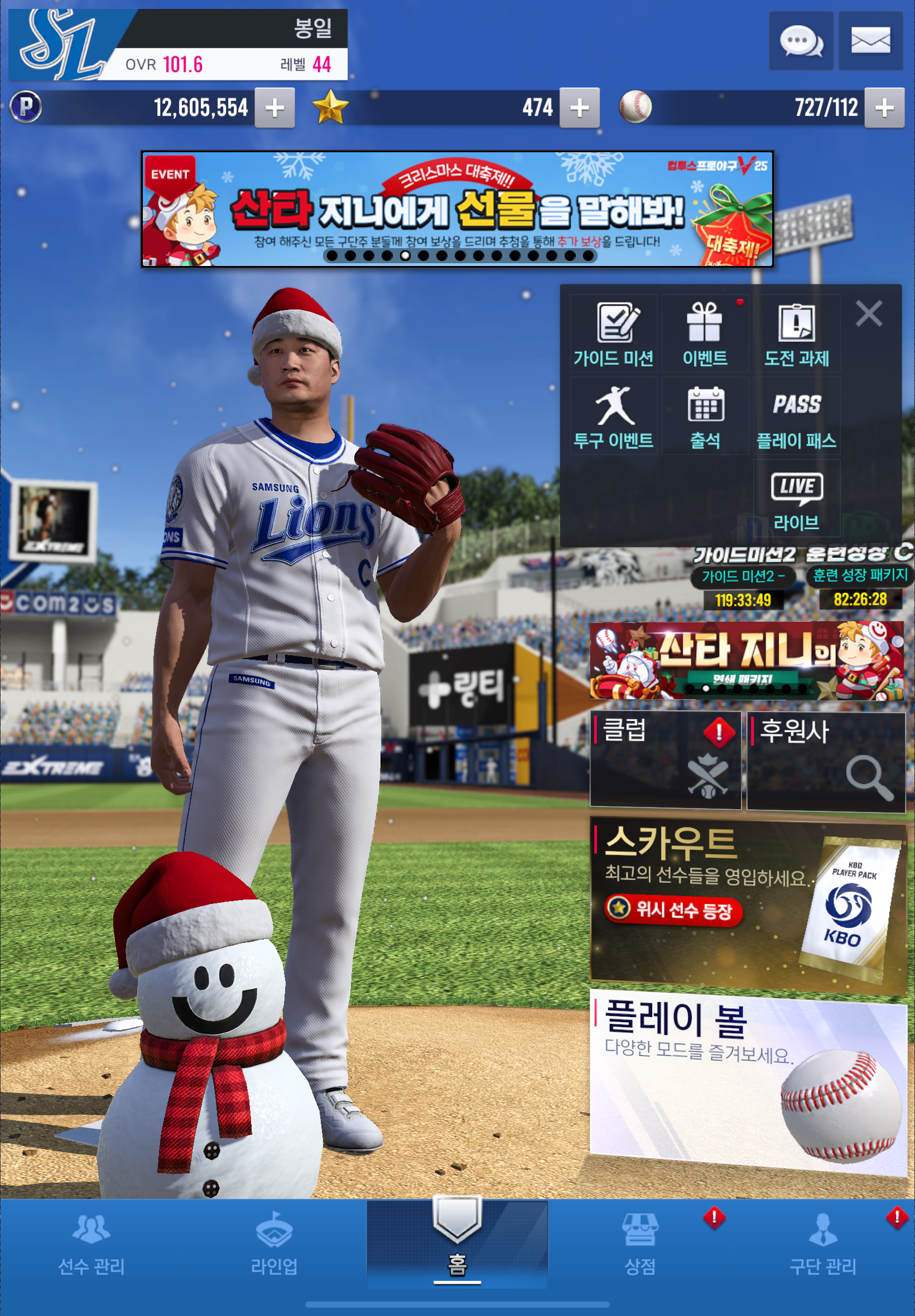Open 이벤트 gift menu
This screenshot has height=1316, width=915.
[705, 334]
